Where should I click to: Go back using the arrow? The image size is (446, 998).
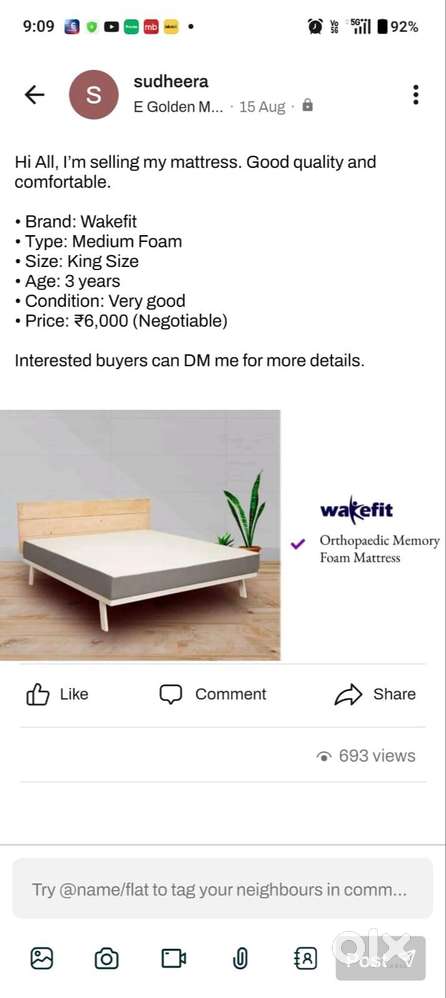(x=34, y=95)
